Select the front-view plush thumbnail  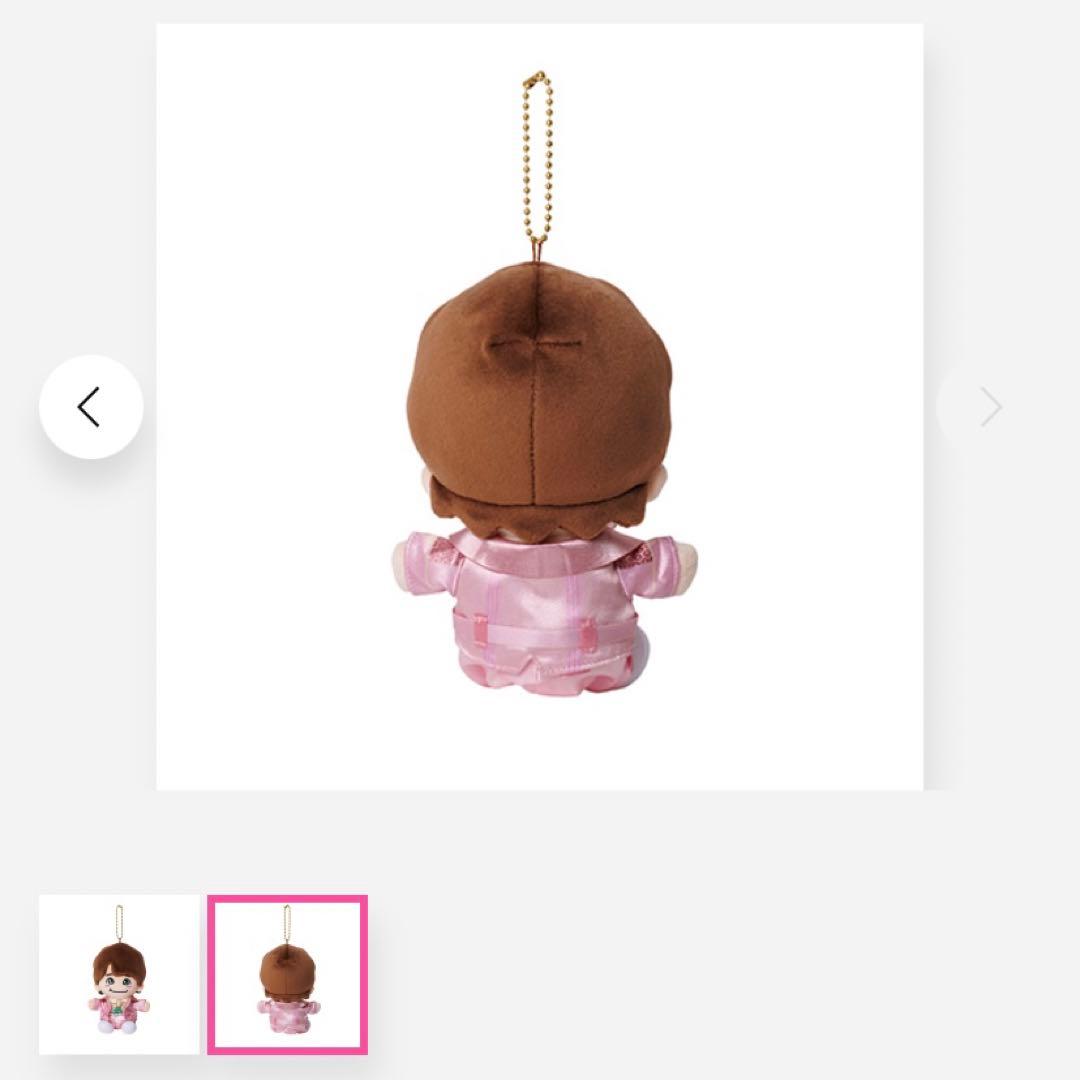(x=119, y=973)
